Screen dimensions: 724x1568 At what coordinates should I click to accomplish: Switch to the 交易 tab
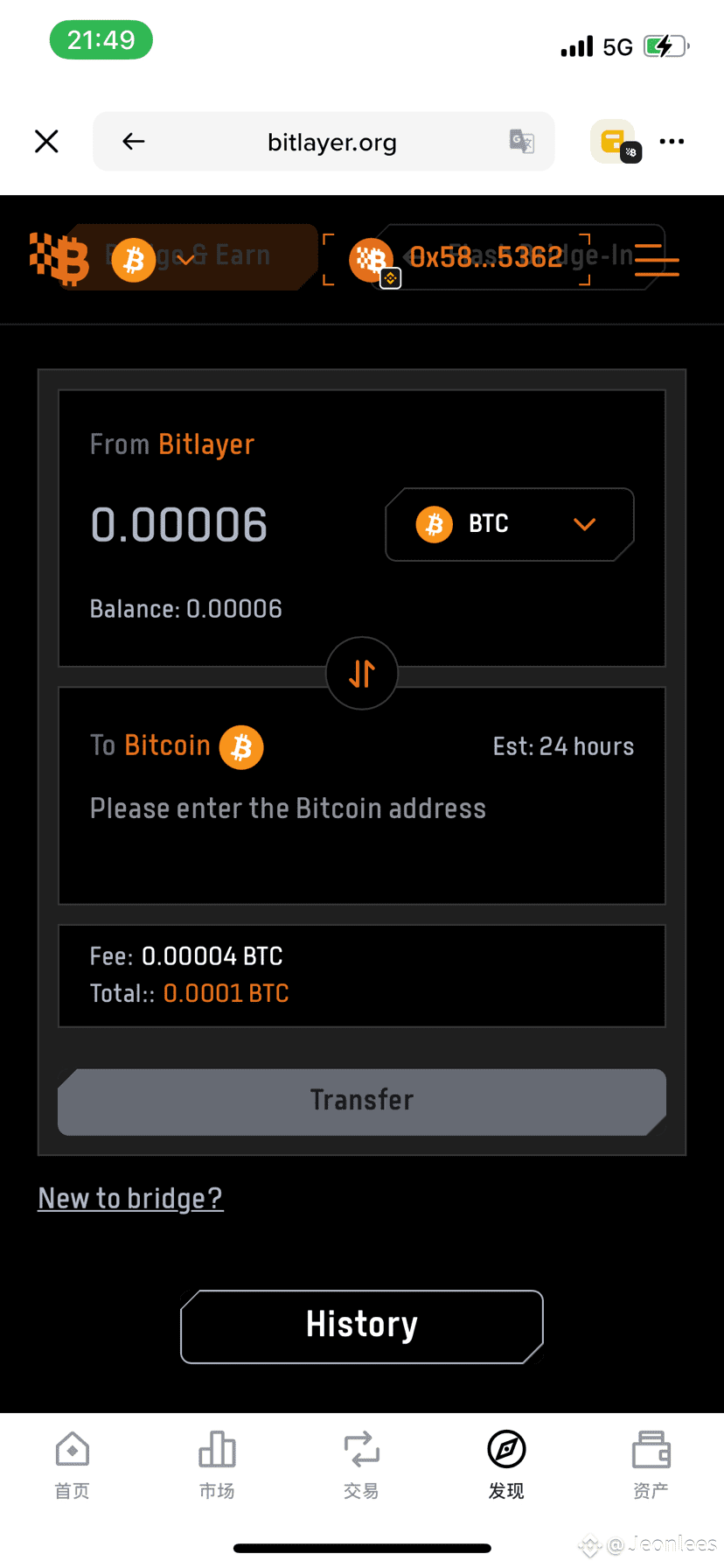pyautogui.click(x=361, y=1466)
